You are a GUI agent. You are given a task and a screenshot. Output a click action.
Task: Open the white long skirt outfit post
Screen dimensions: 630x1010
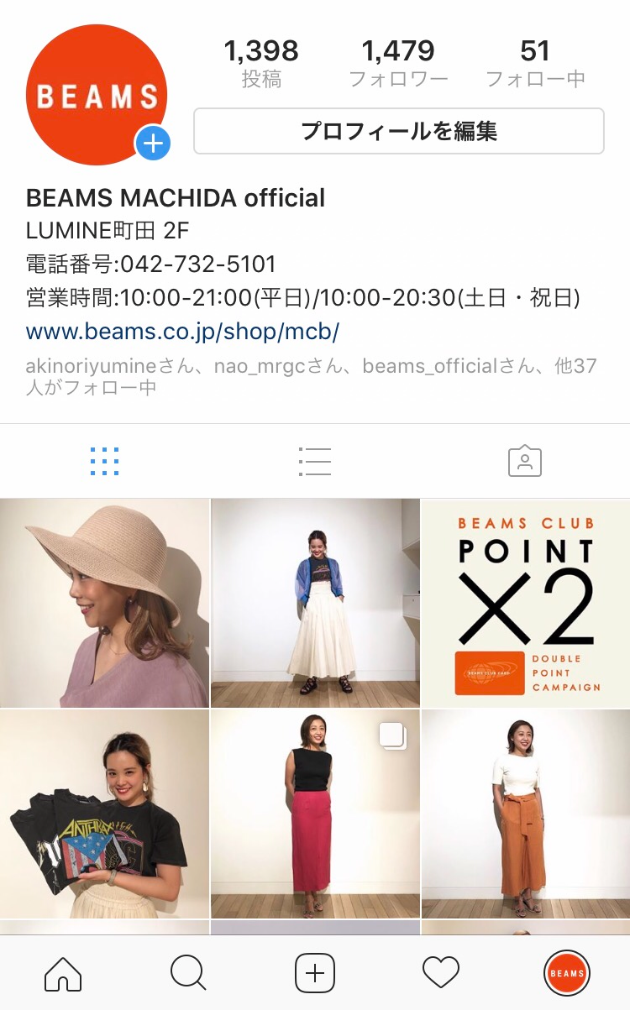tap(315, 603)
